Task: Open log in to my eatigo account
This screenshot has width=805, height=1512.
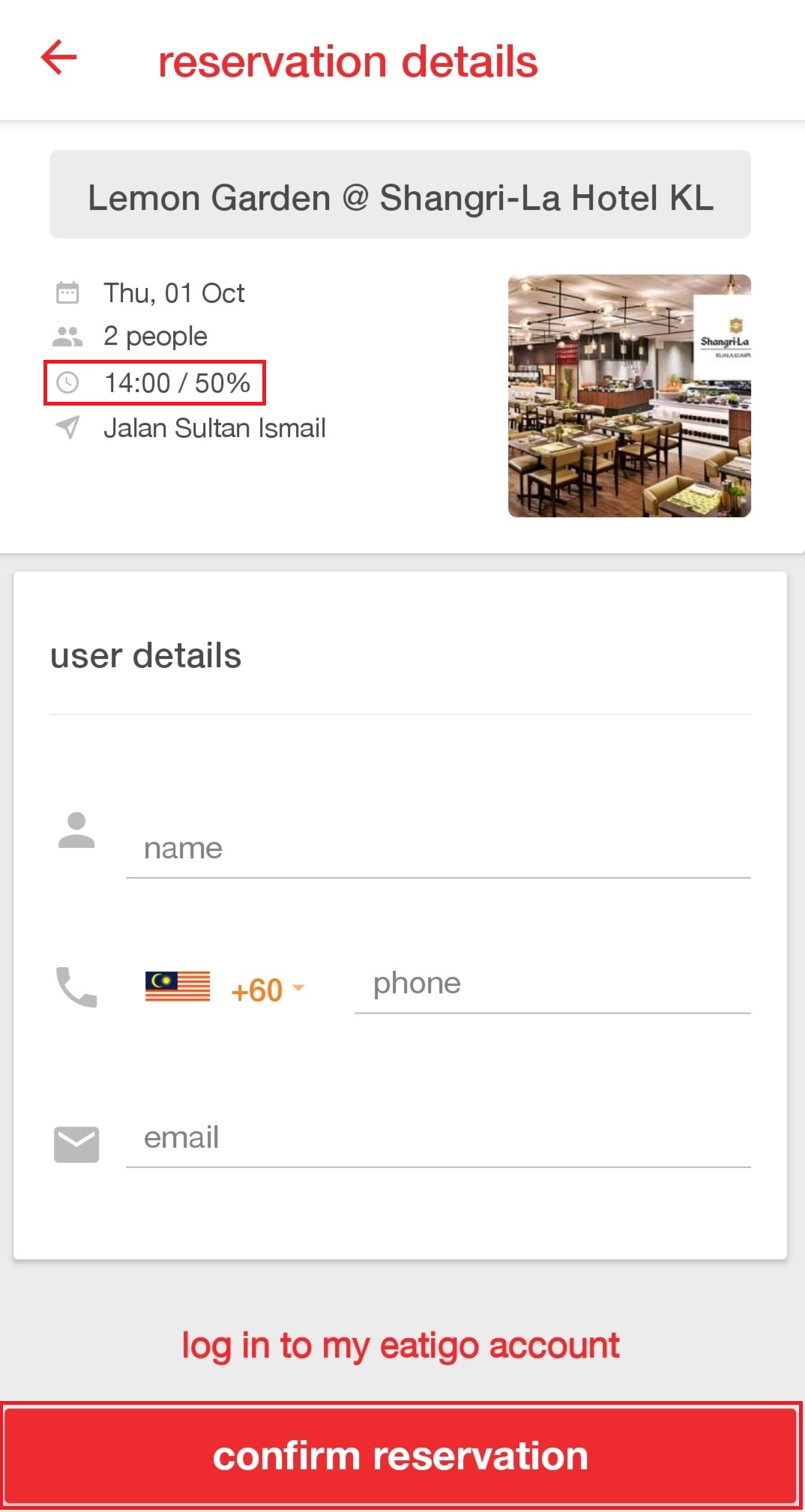Action: pos(400,1345)
